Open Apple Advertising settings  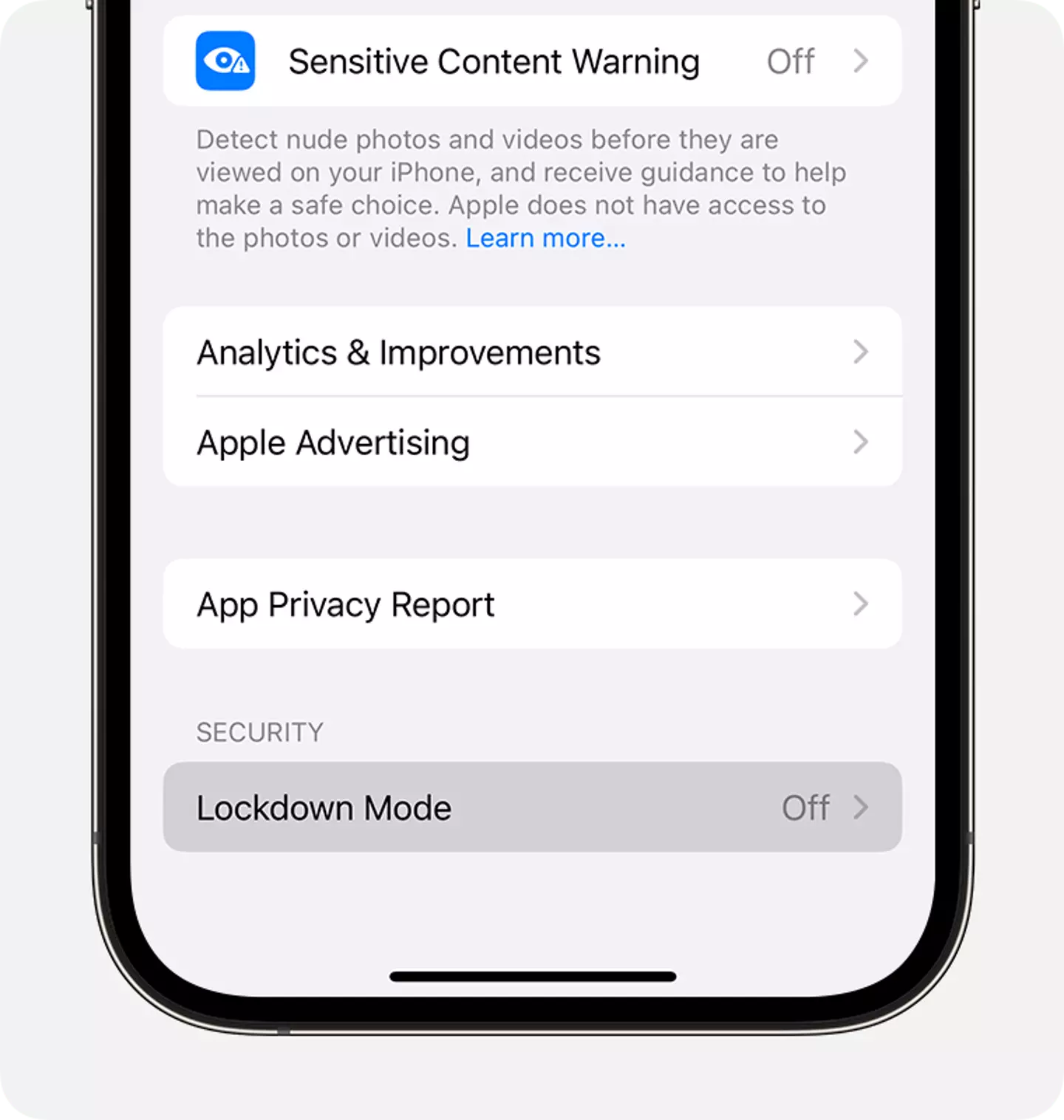point(532,443)
